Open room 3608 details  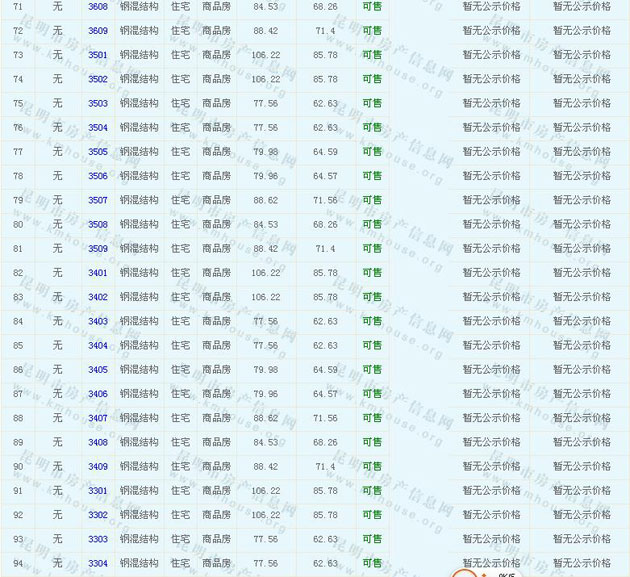[97, 7]
